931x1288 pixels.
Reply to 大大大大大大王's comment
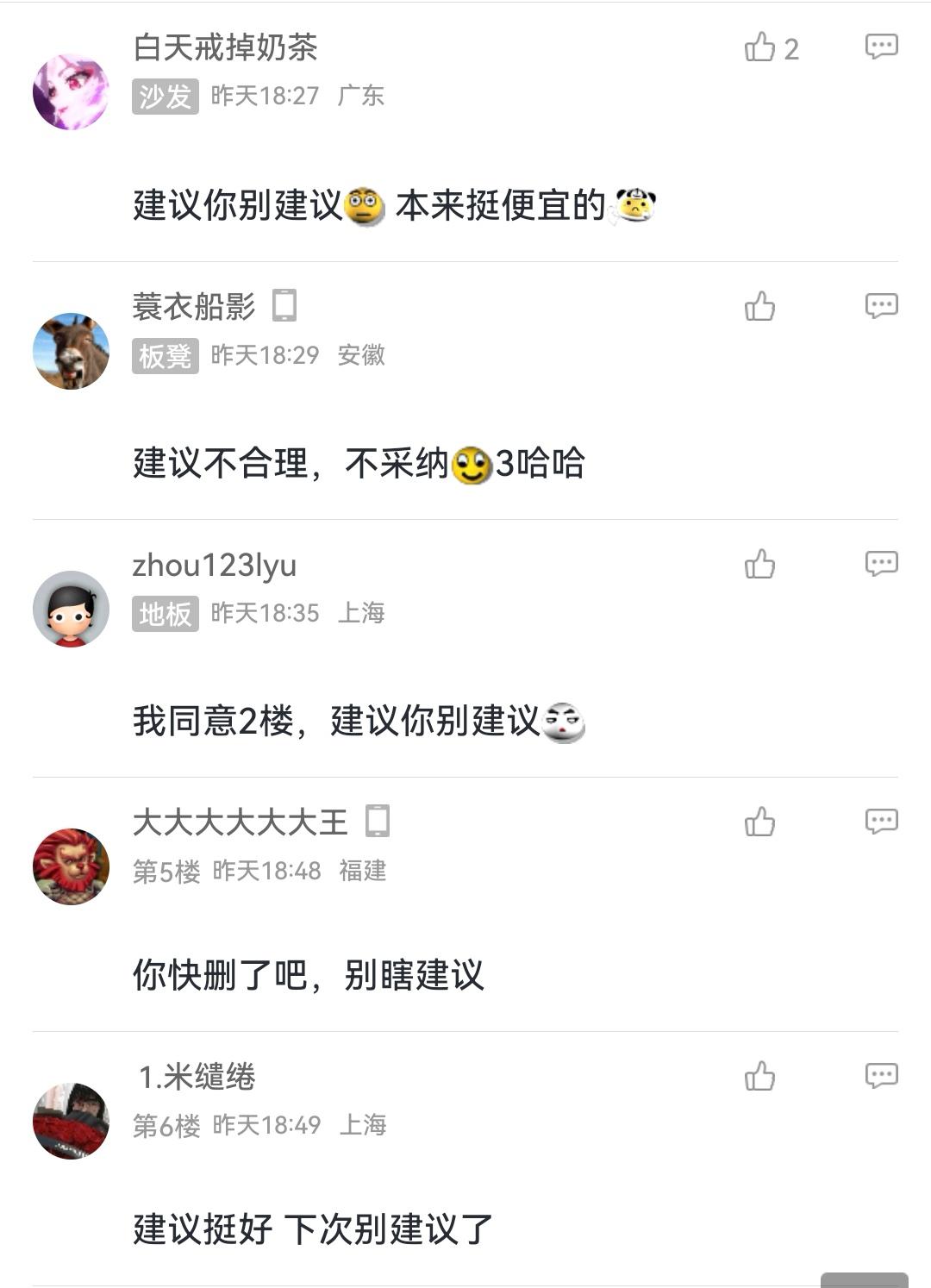coord(881,821)
